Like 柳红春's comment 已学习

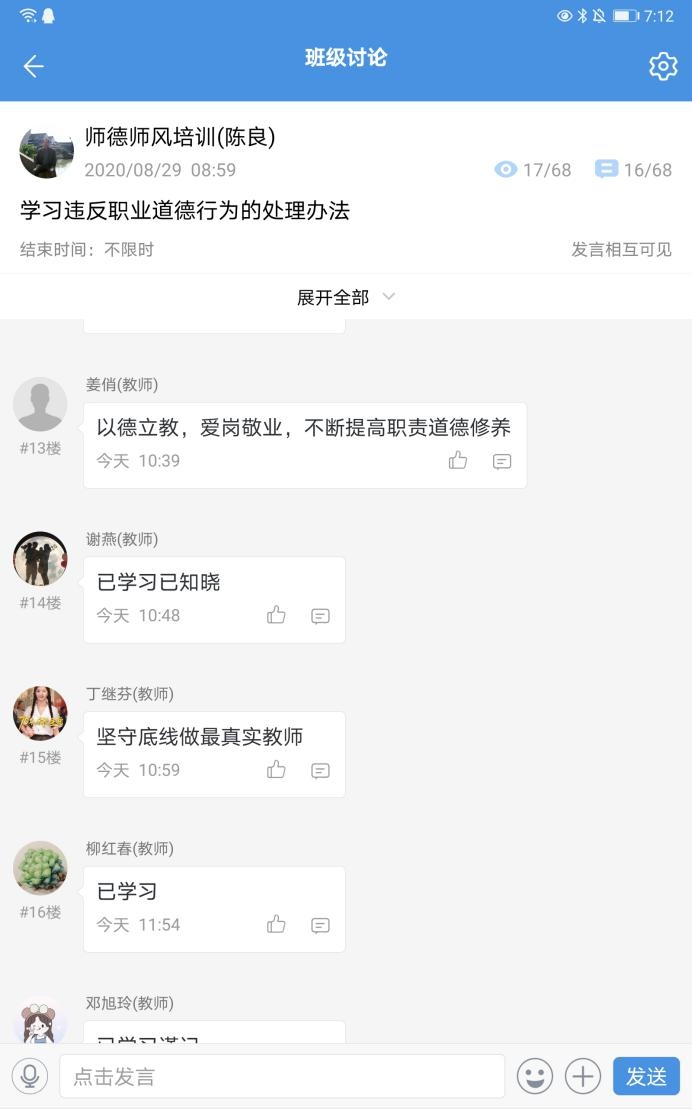(276, 925)
